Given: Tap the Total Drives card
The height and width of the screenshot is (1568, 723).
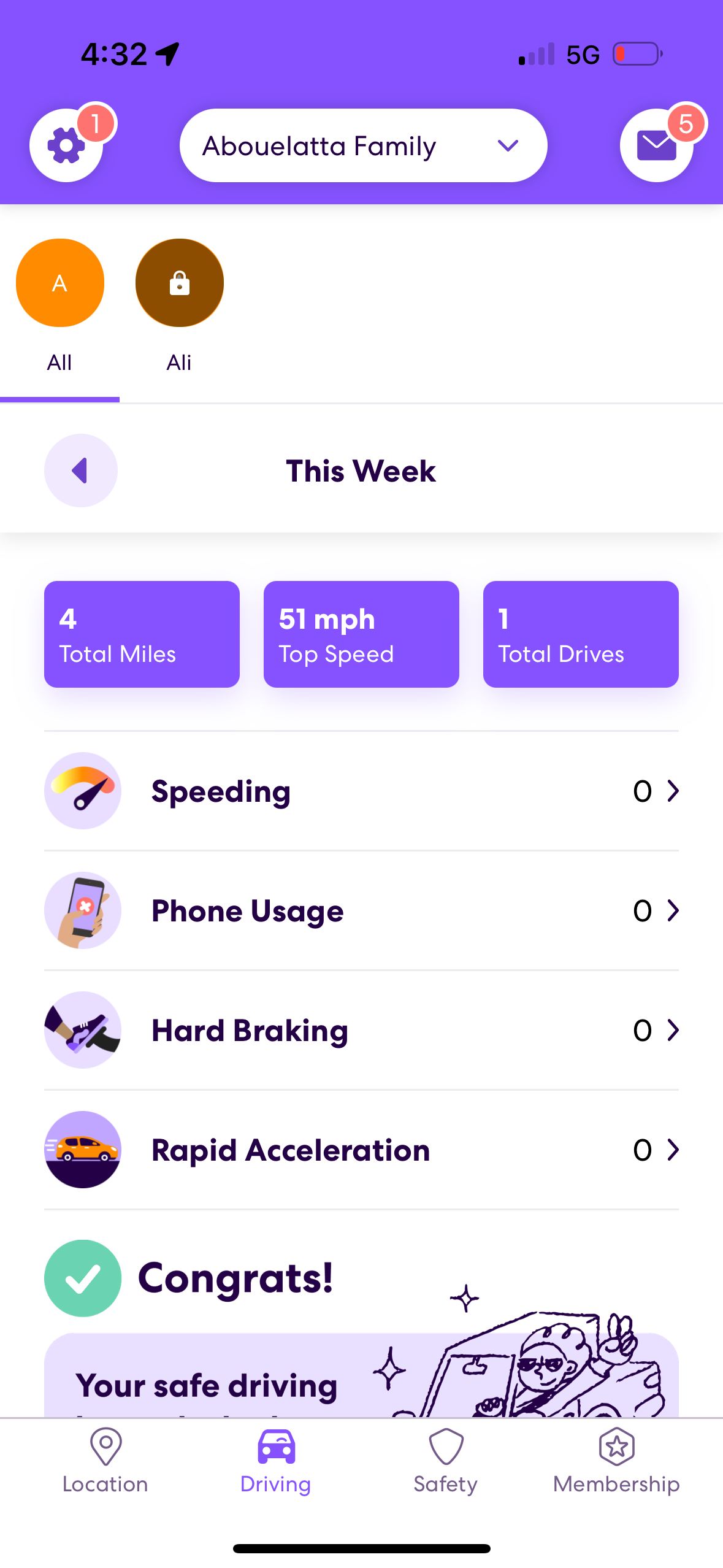Looking at the screenshot, I should coord(580,634).
